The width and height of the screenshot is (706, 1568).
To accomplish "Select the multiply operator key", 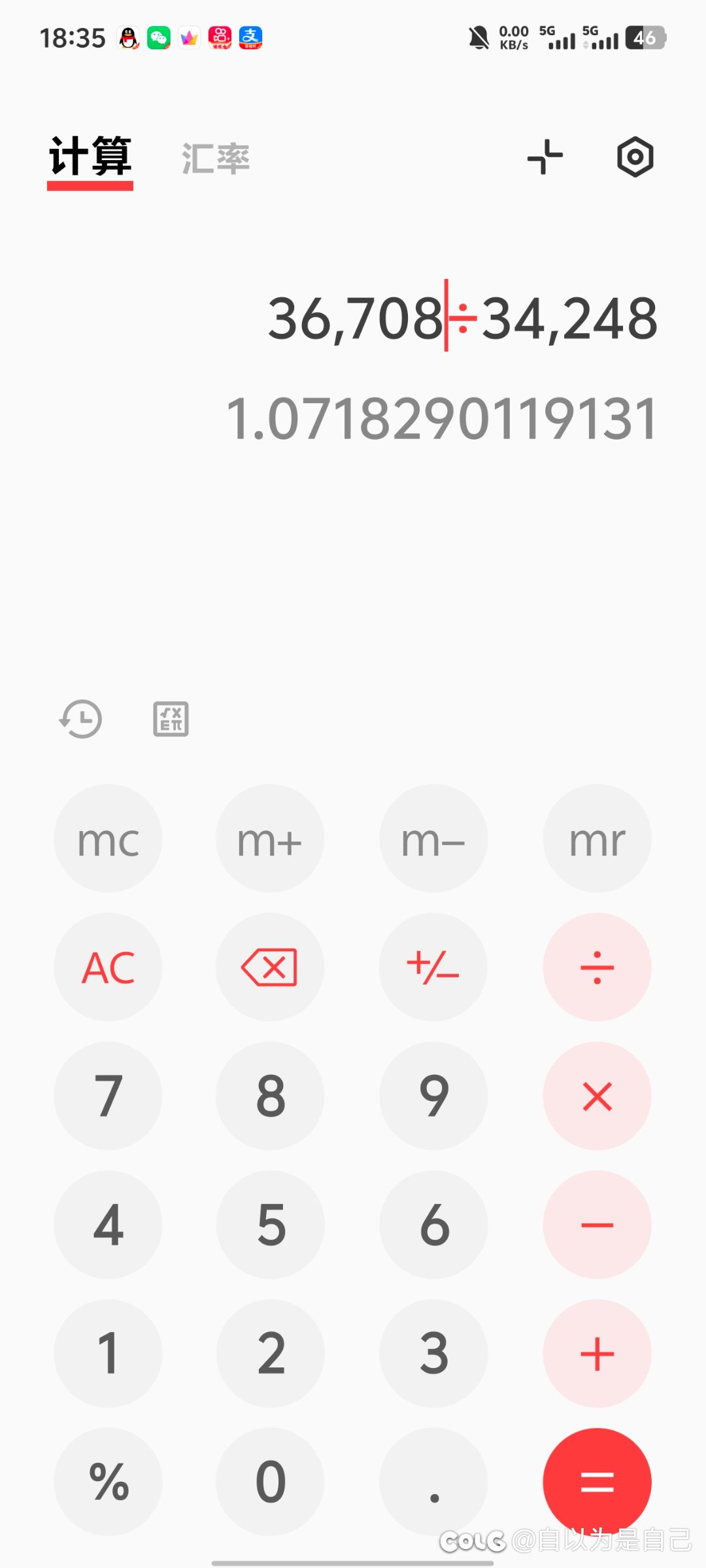I will [597, 1096].
